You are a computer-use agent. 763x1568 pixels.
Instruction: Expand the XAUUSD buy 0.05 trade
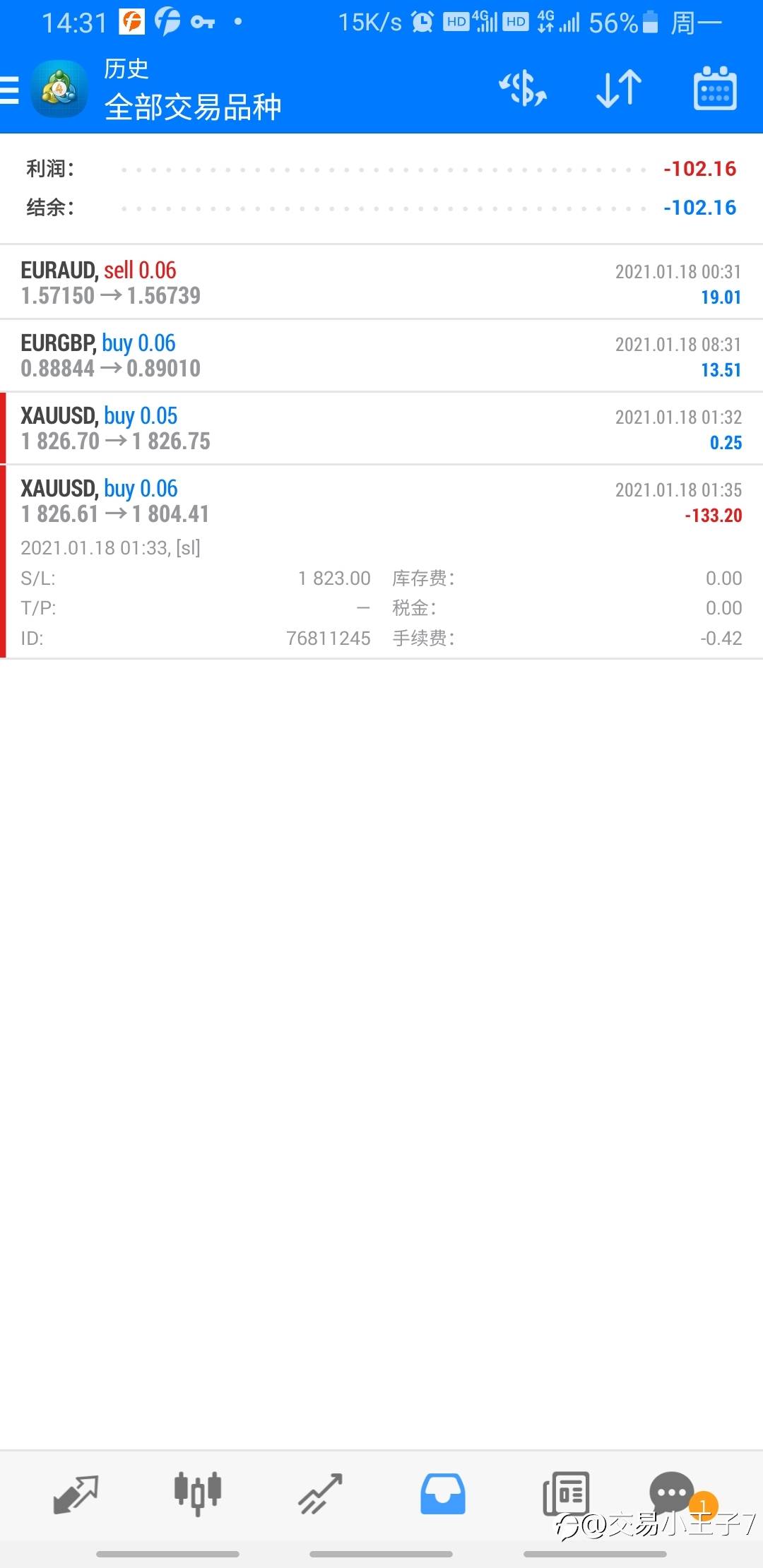coord(381,428)
